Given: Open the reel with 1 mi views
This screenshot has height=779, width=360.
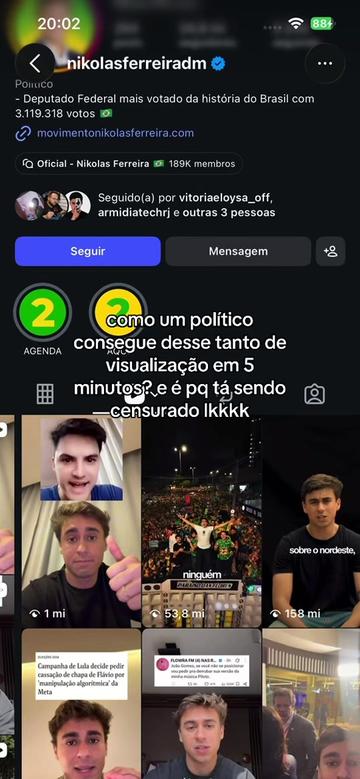Looking at the screenshot, I should tap(81, 521).
